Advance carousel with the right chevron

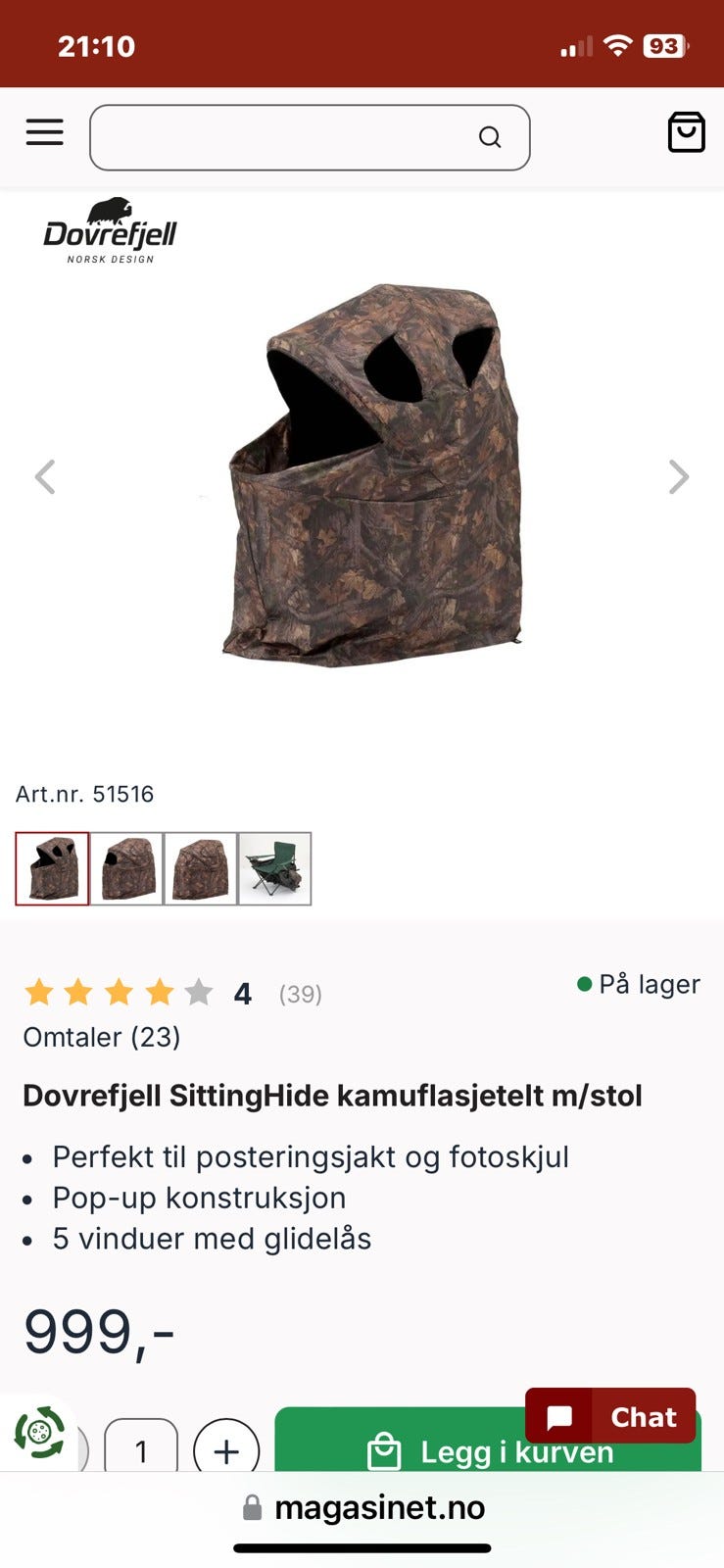click(679, 477)
